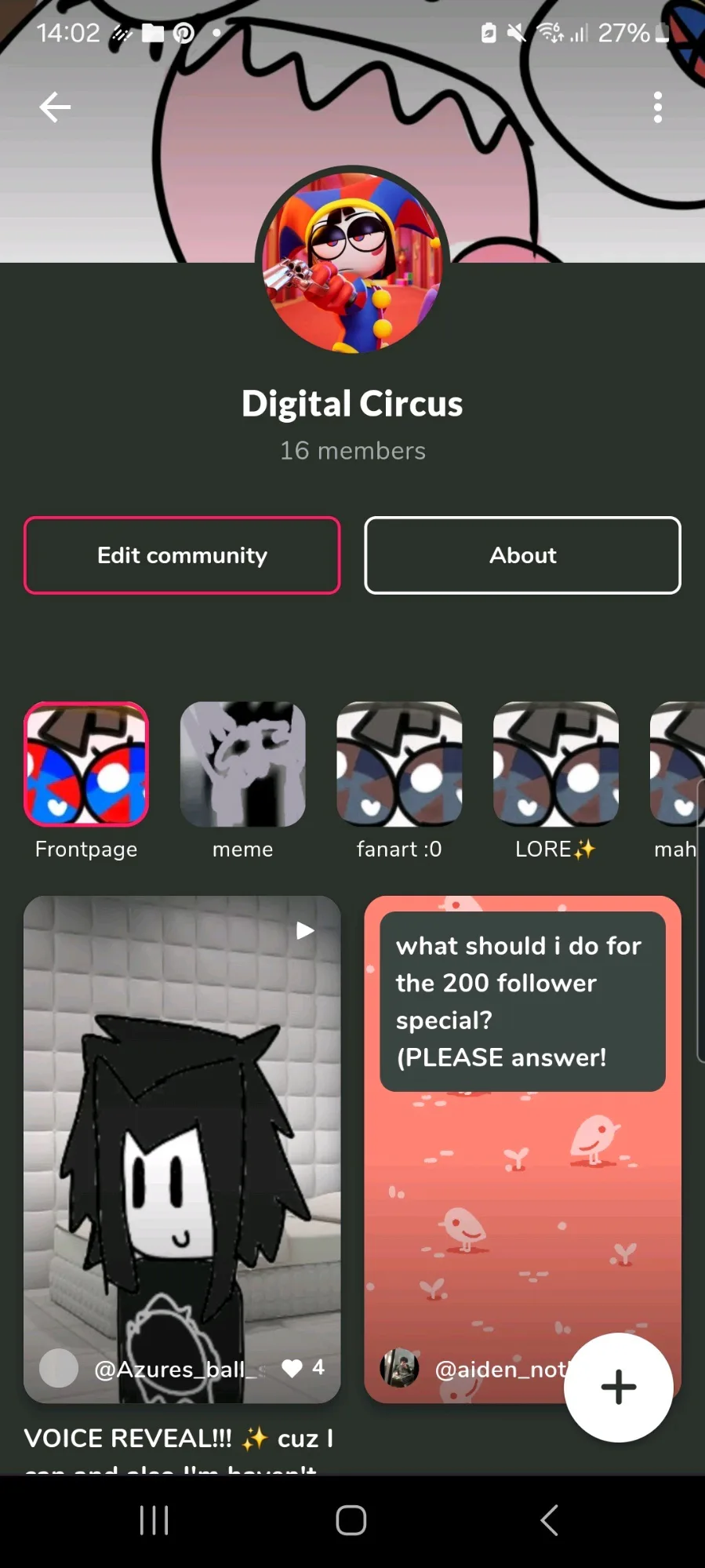Image resolution: width=705 pixels, height=1568 pixels.
Task: Open the About section
Action: (522, 555)
